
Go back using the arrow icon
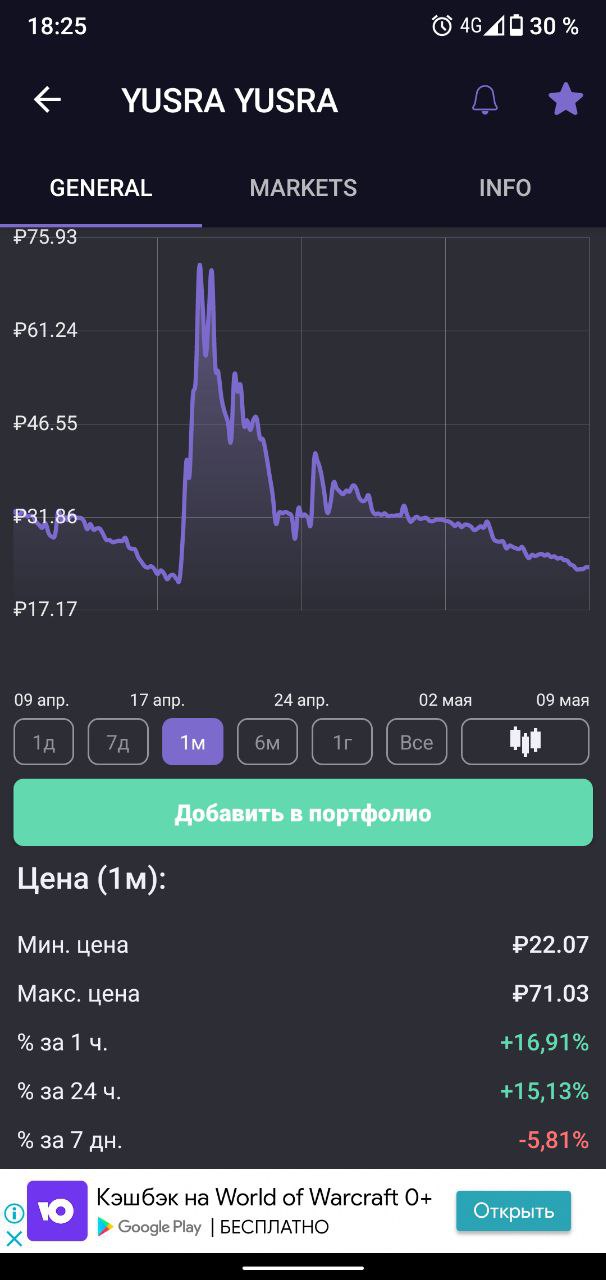click(47, 100)
